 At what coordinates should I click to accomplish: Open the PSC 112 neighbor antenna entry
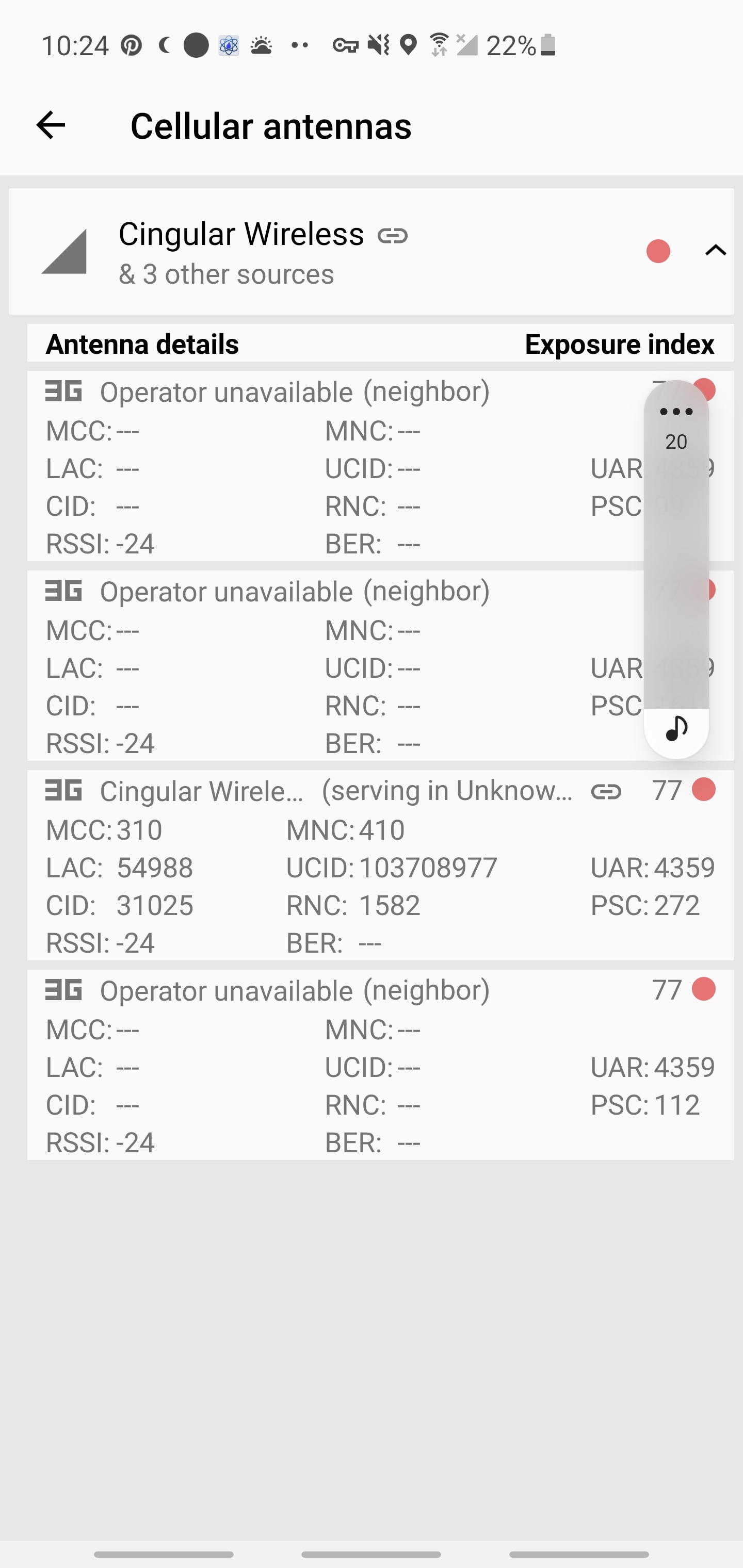pyautogui.click(x=380, y=1065)
